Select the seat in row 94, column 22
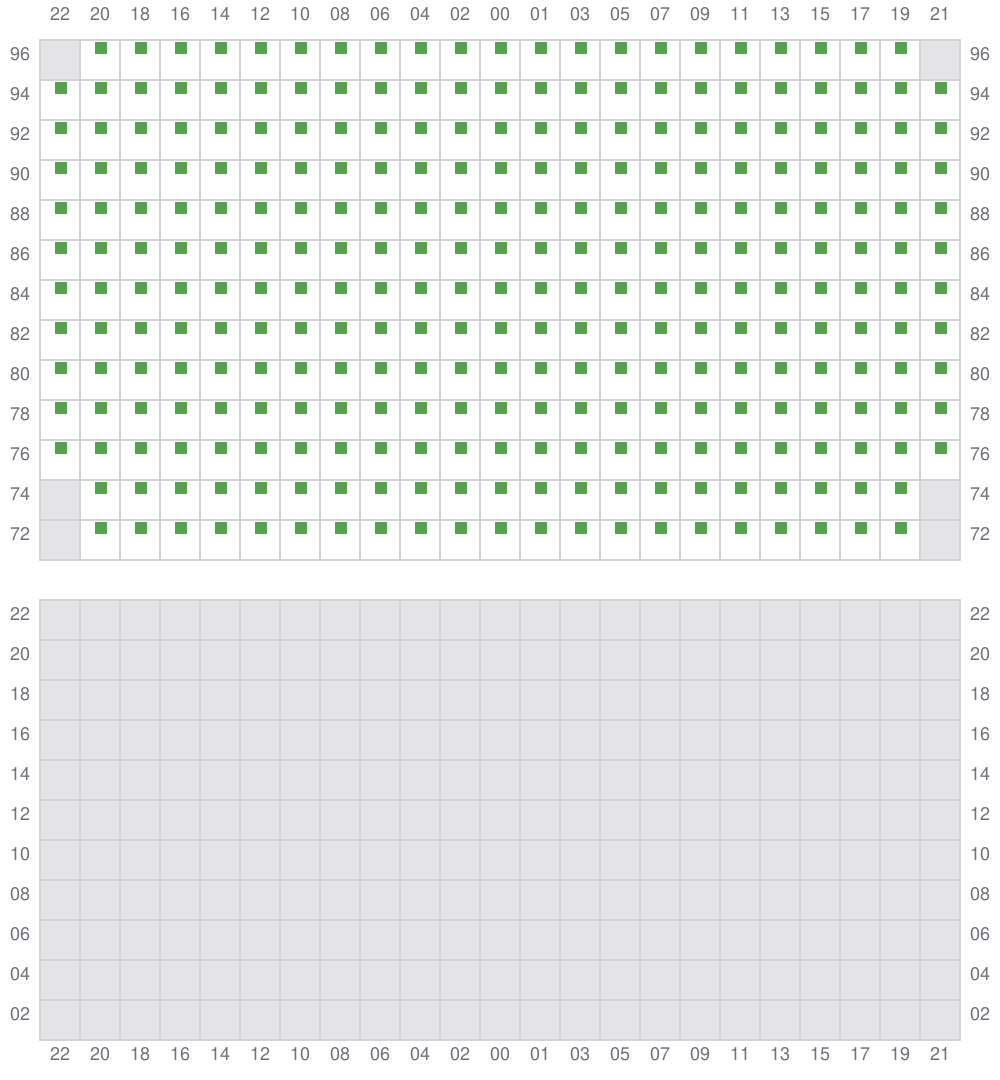 point(61,88)
